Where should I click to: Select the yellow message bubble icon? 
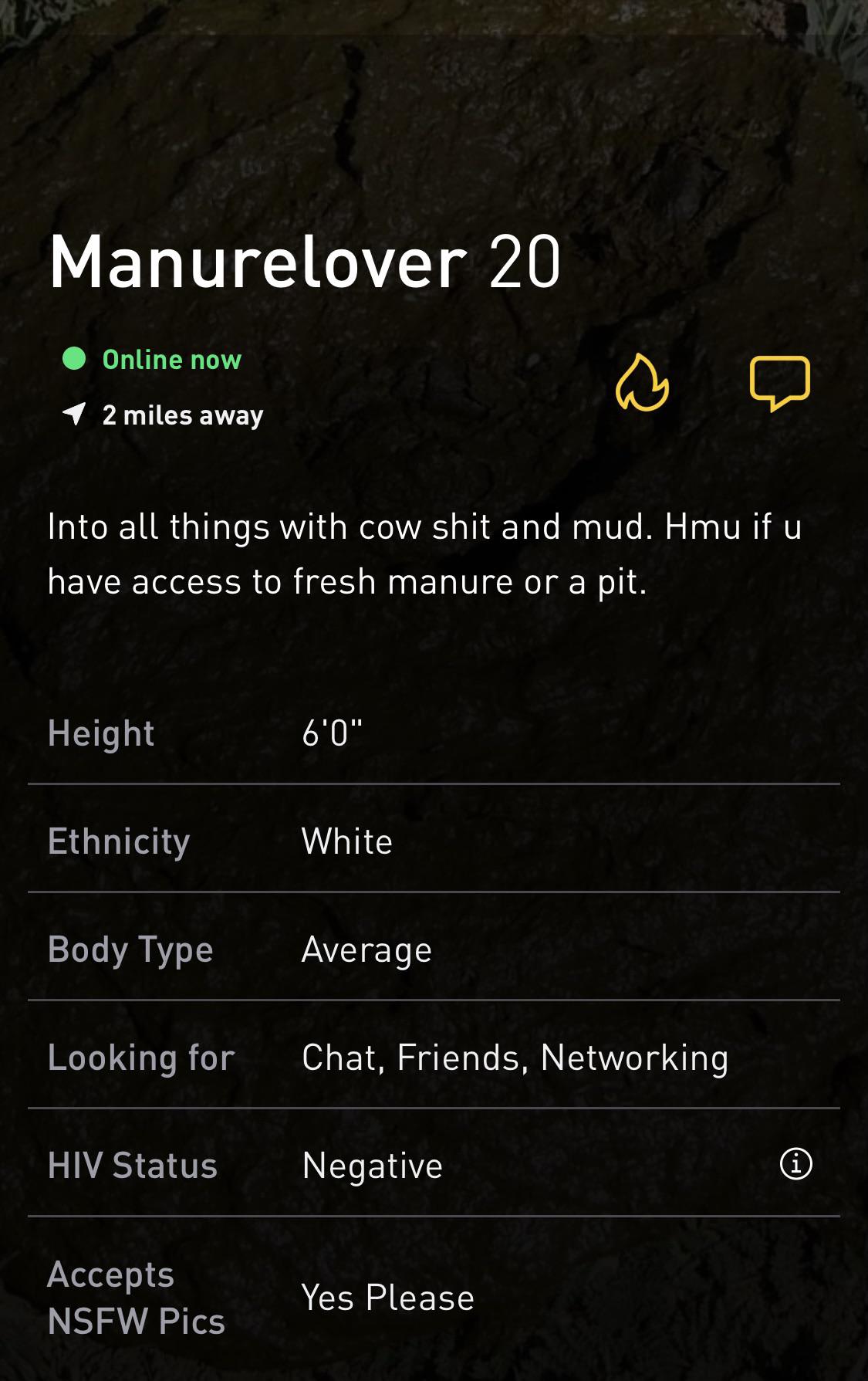click(x=779, y=379)
